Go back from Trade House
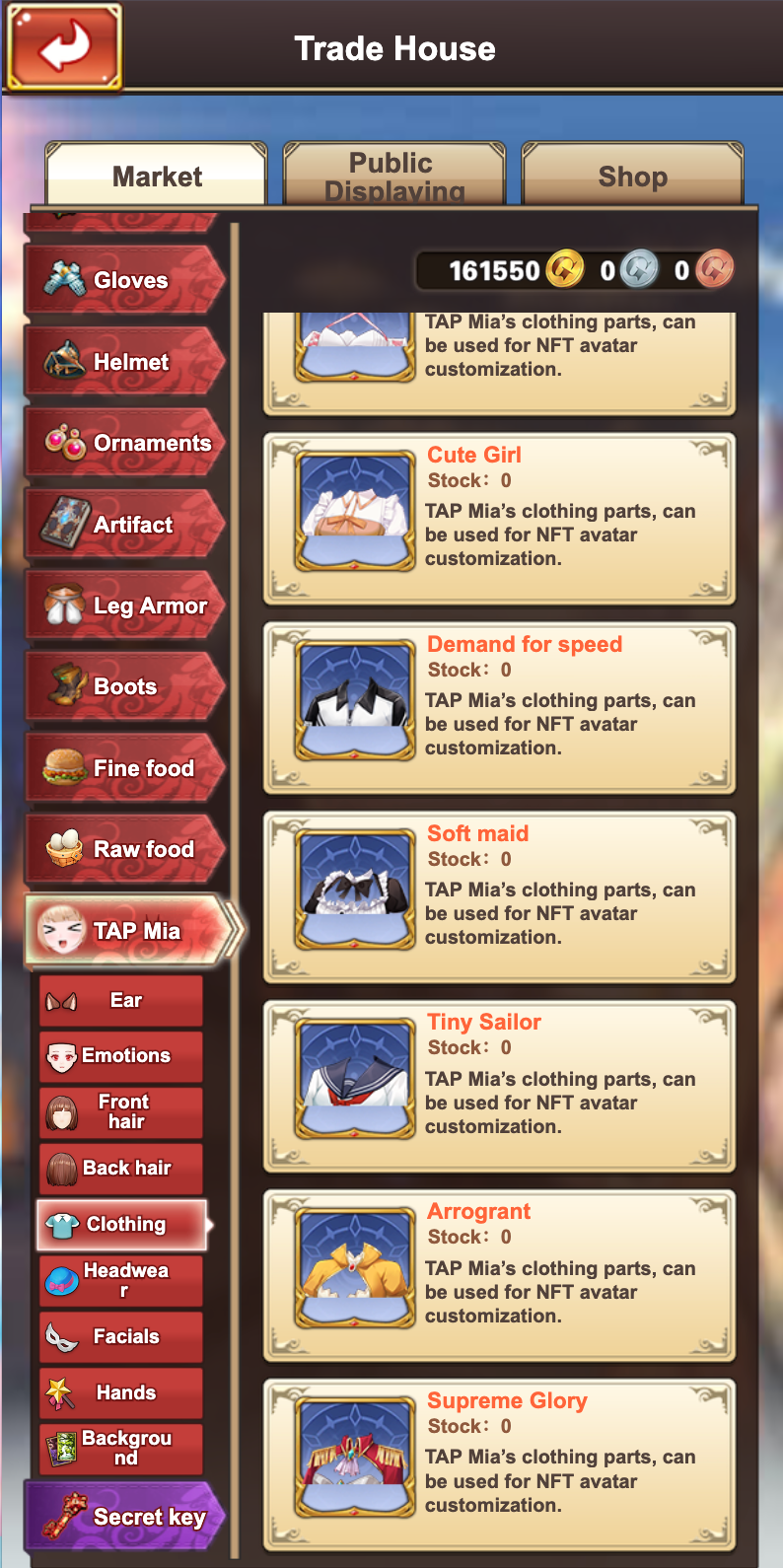 click(x=64, y=46)
